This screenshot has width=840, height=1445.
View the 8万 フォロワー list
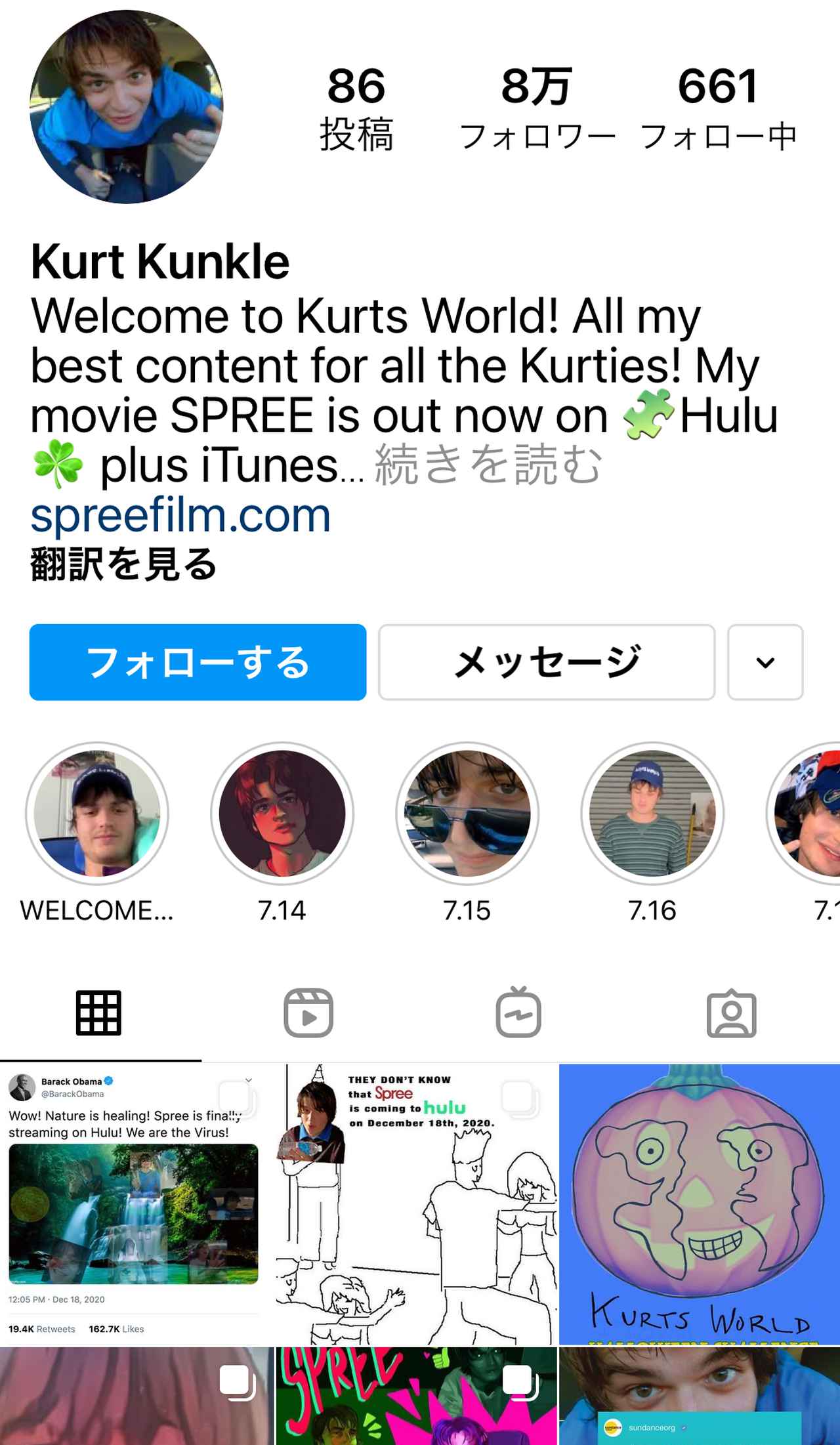point(537,108)
